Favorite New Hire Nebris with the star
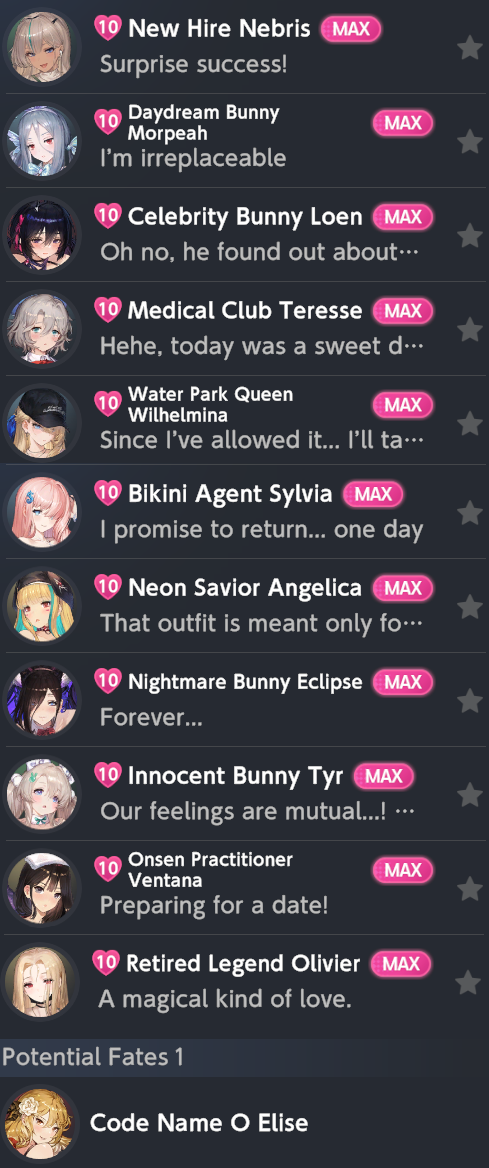The width and height of the screenshot is (489, 1168). tap(470, 48)
